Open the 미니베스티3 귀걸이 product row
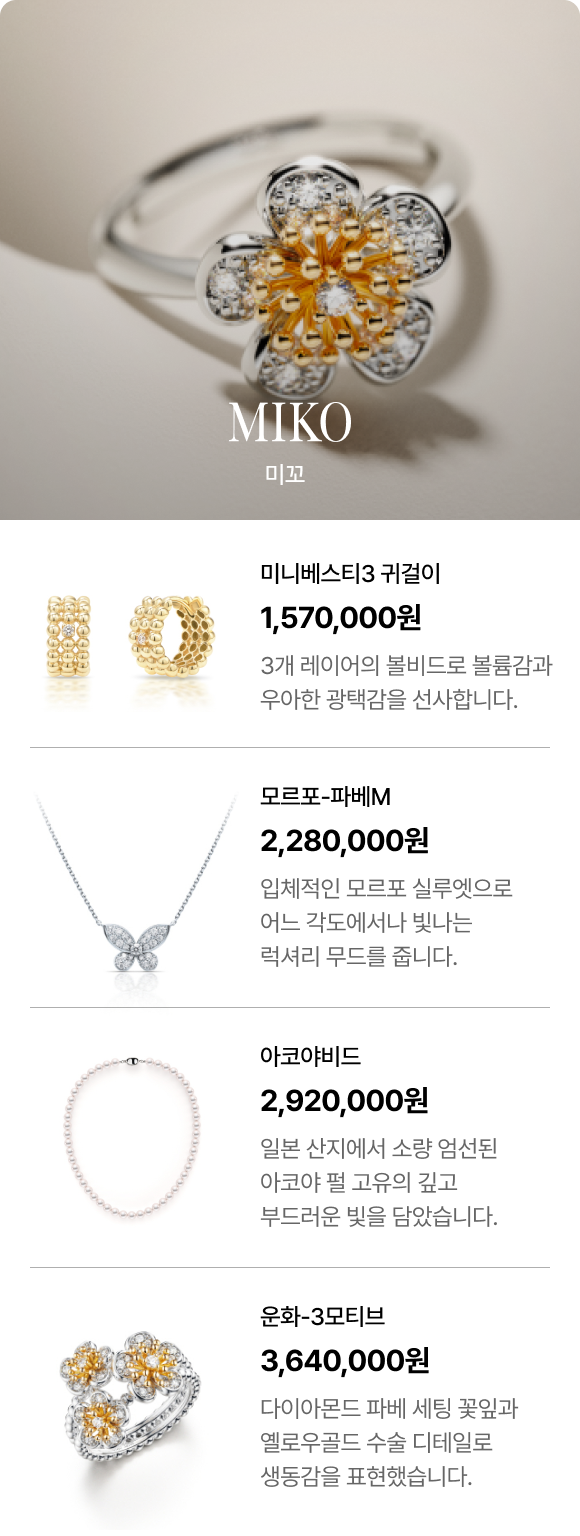The image size is (580, 1536). coord(290,637)
